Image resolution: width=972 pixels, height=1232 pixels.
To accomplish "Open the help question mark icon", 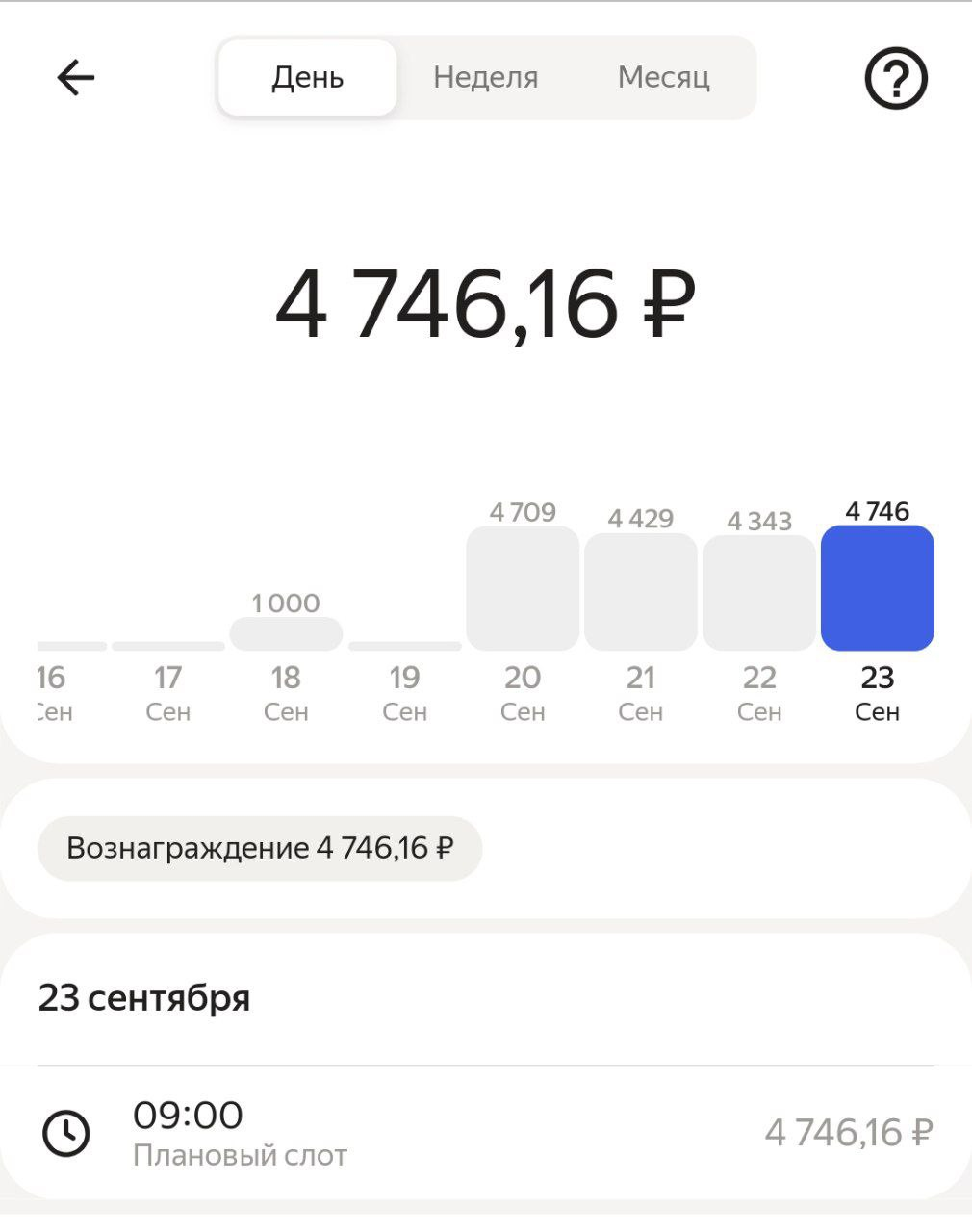I will coord(895,78).
